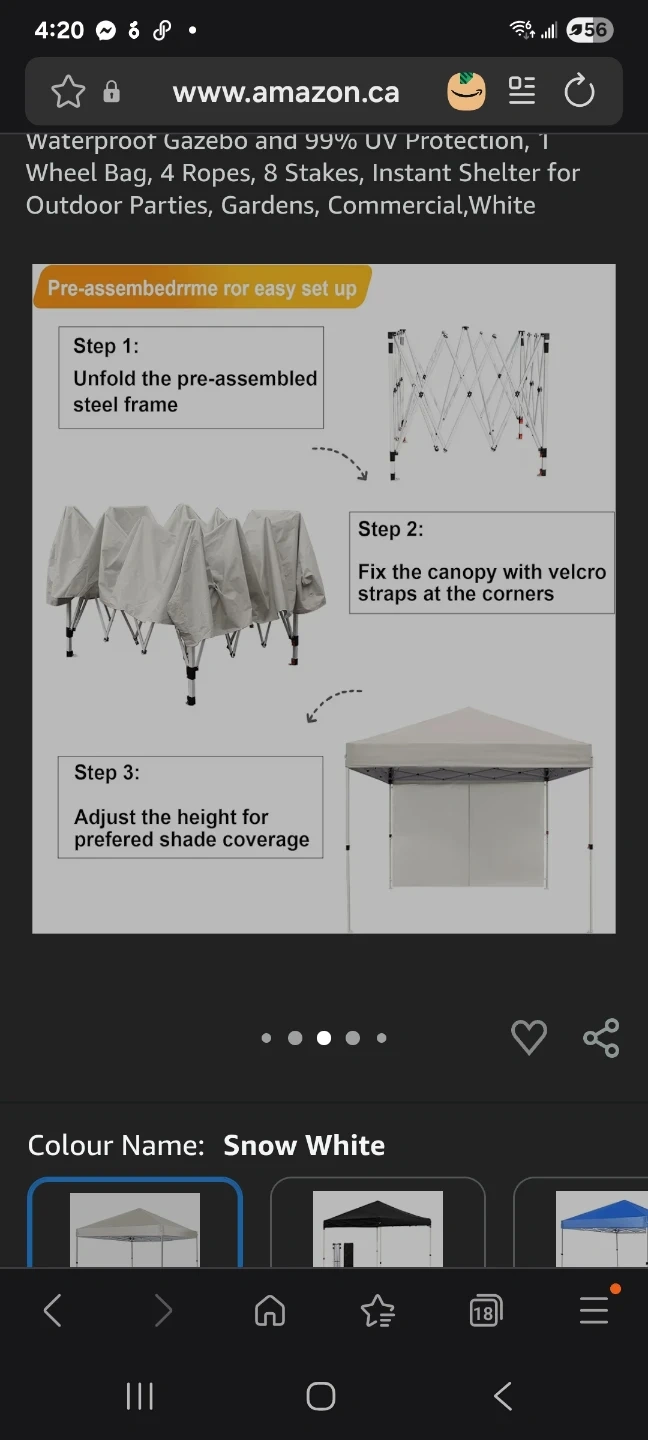Reload the current page
Viewport: 648px width, 1440px height.
point(579,92)
